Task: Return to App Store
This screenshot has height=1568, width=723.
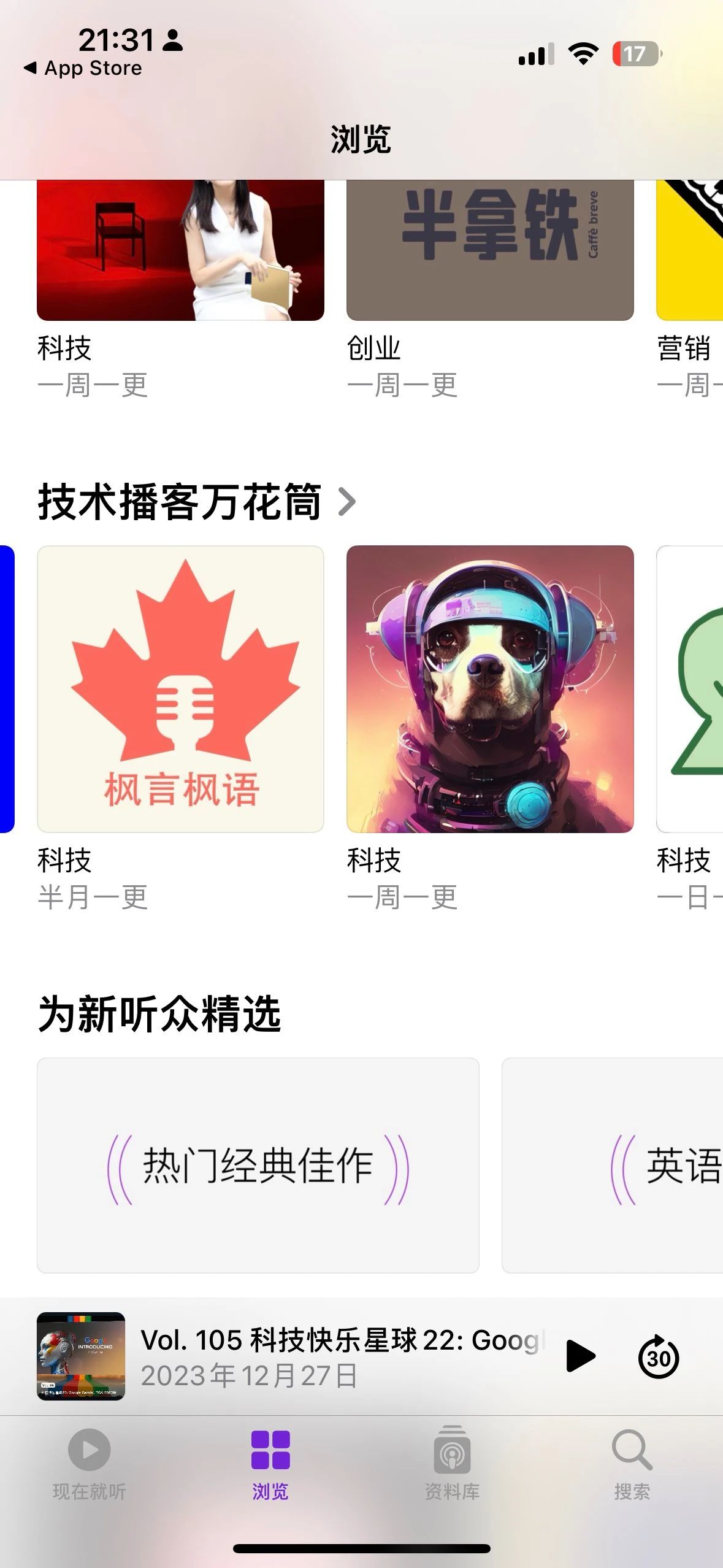Action: pyautogui.click(x=83, y=68)
